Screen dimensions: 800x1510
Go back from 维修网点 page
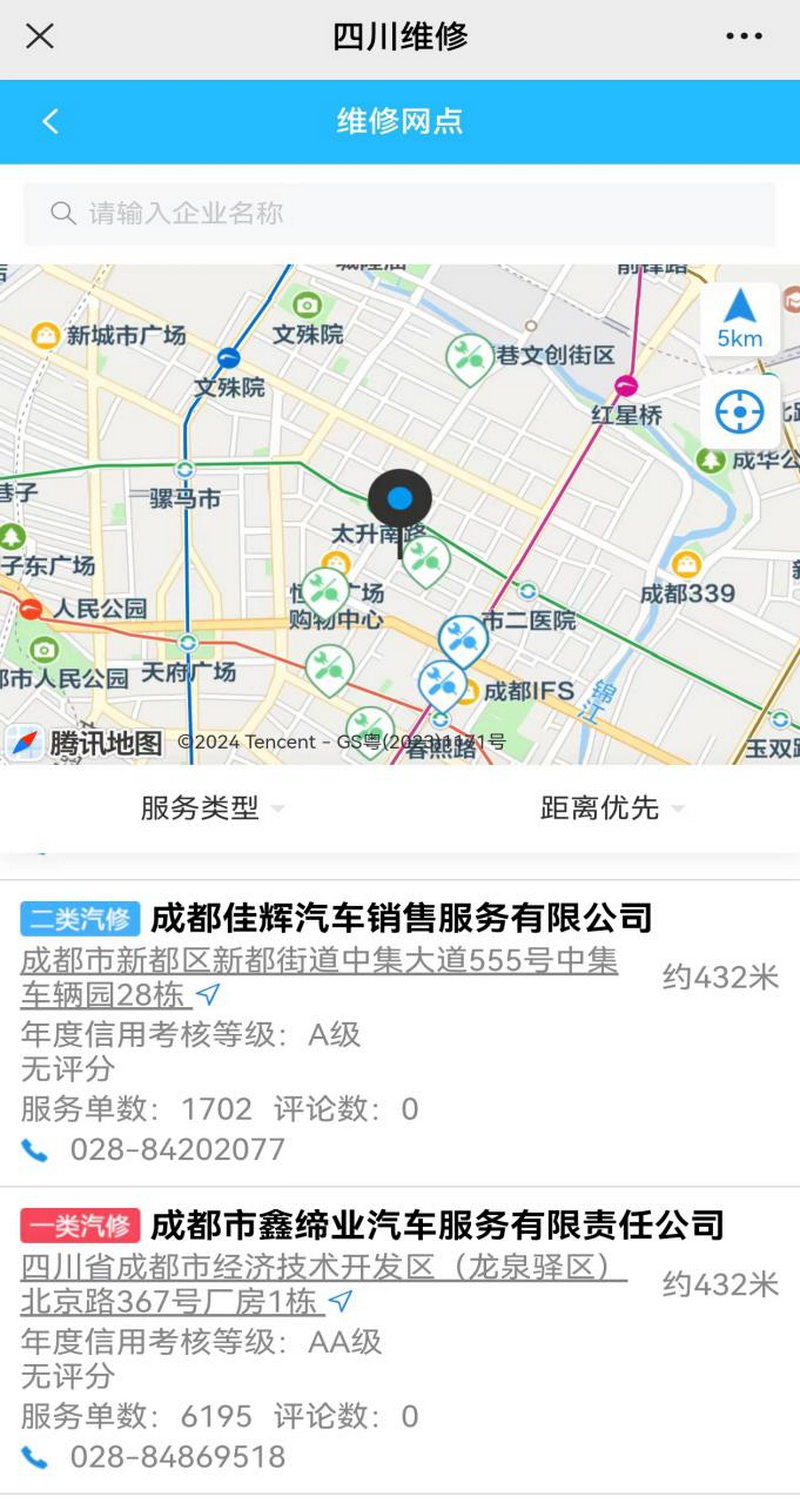(50, 122)
